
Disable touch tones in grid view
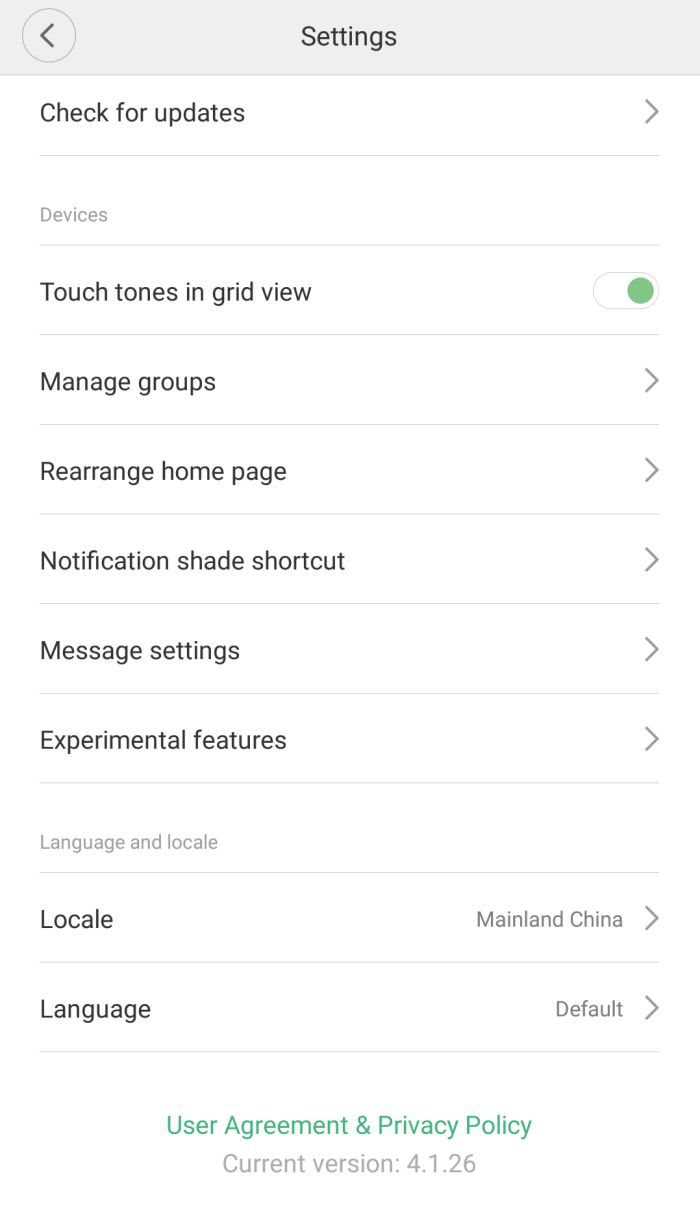pos(626,291)
